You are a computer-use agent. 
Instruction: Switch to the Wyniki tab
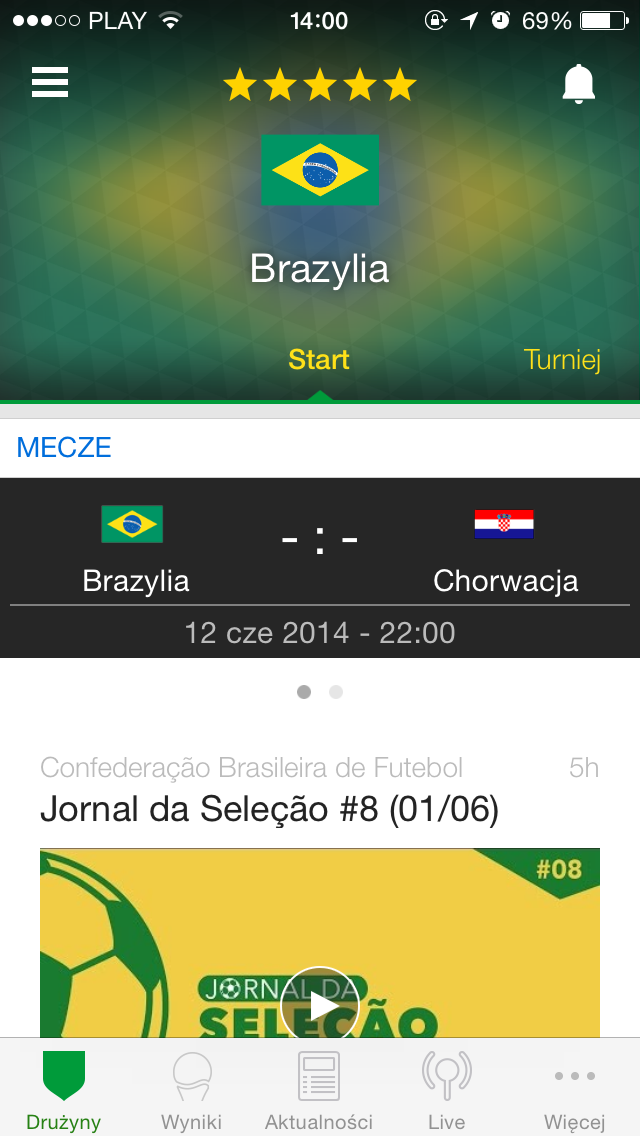[191, 1090]
